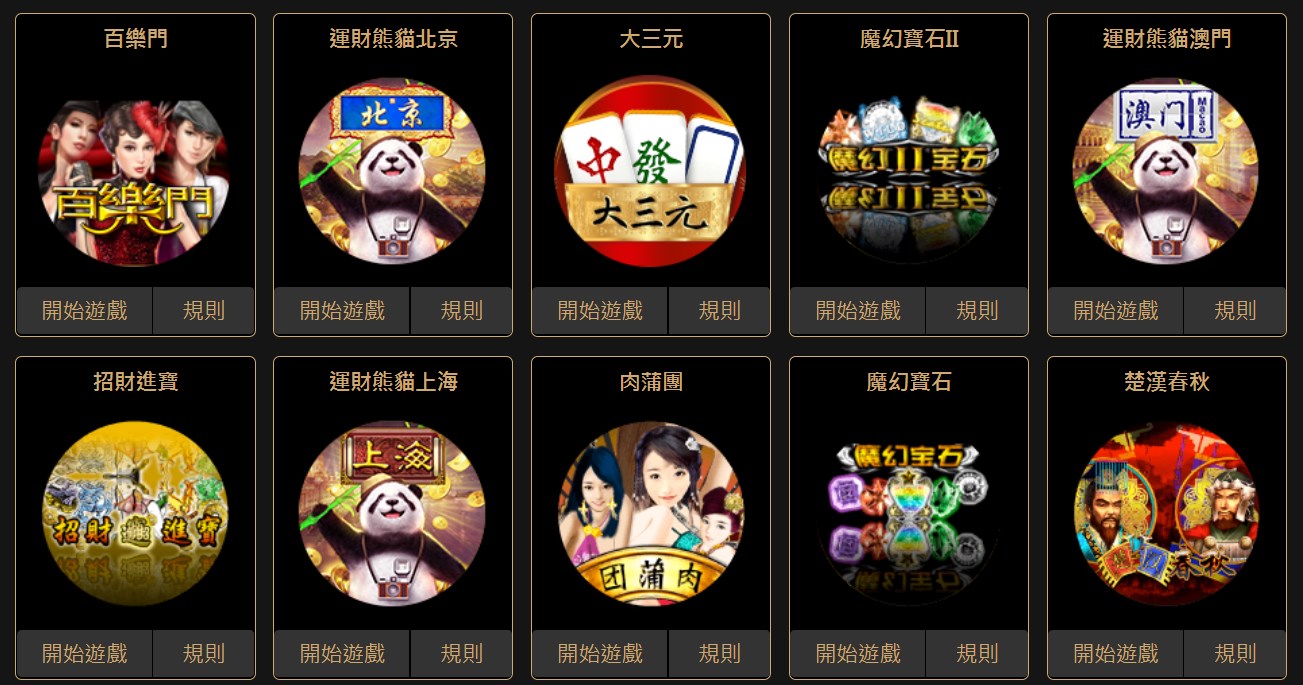Open rules for 魔幻寶石

pos(978,654)
